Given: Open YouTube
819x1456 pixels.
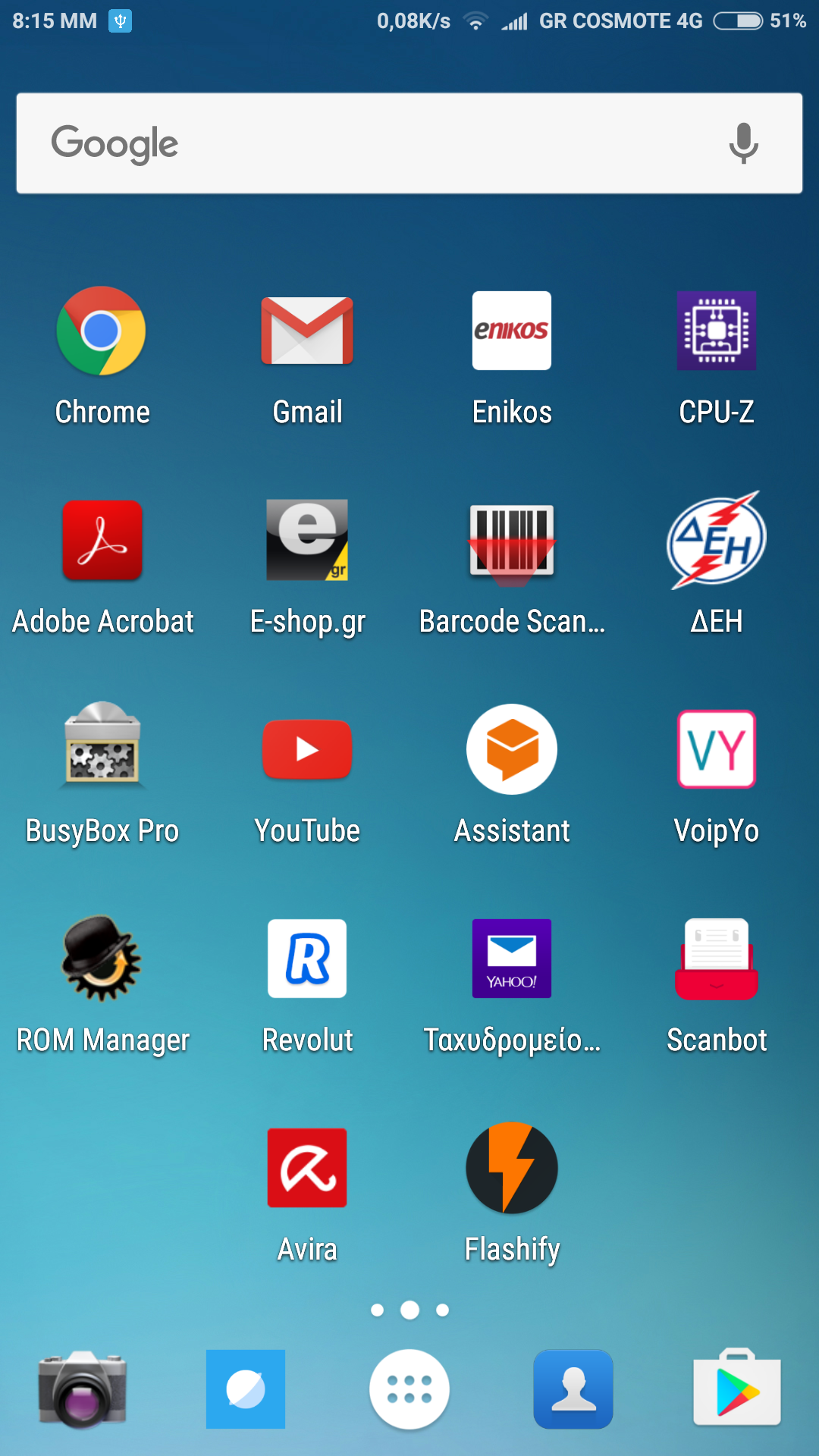Looking at the screenshot, I should [307, 750].
